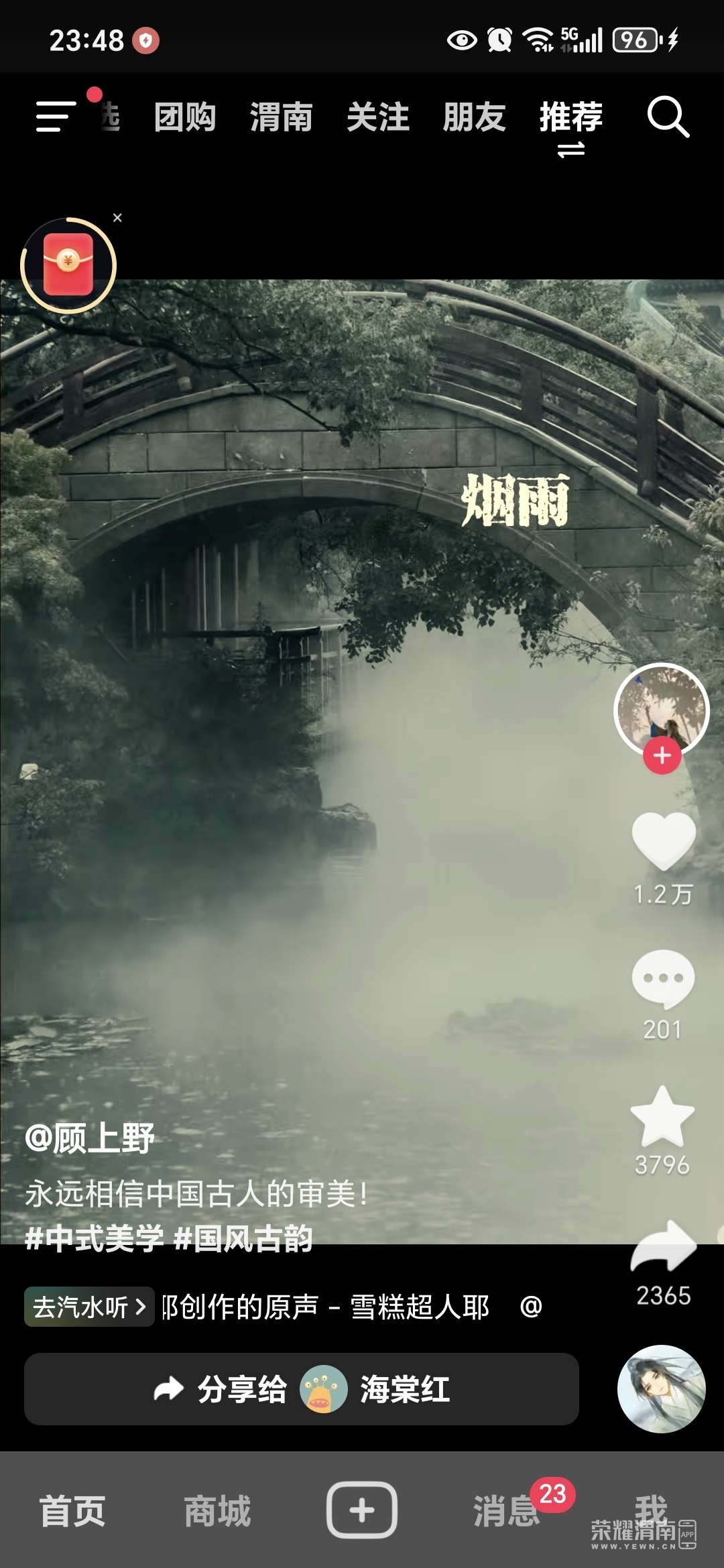Switch to the 渭南 tab
The image size is (724, 1568).
tap(282, 117)
